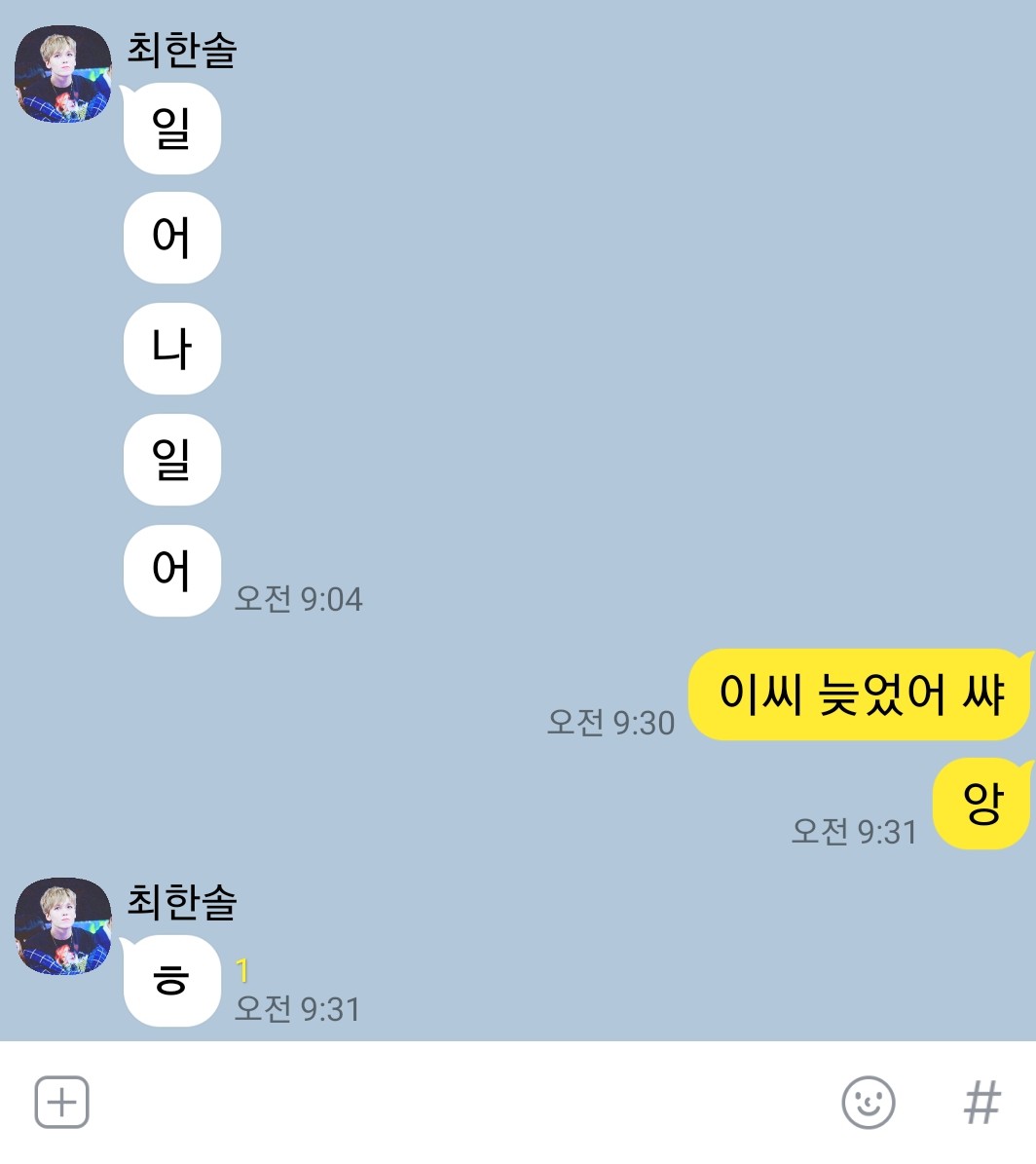Open 최한솔's profile photo beside the 일 message

[63, 74]
